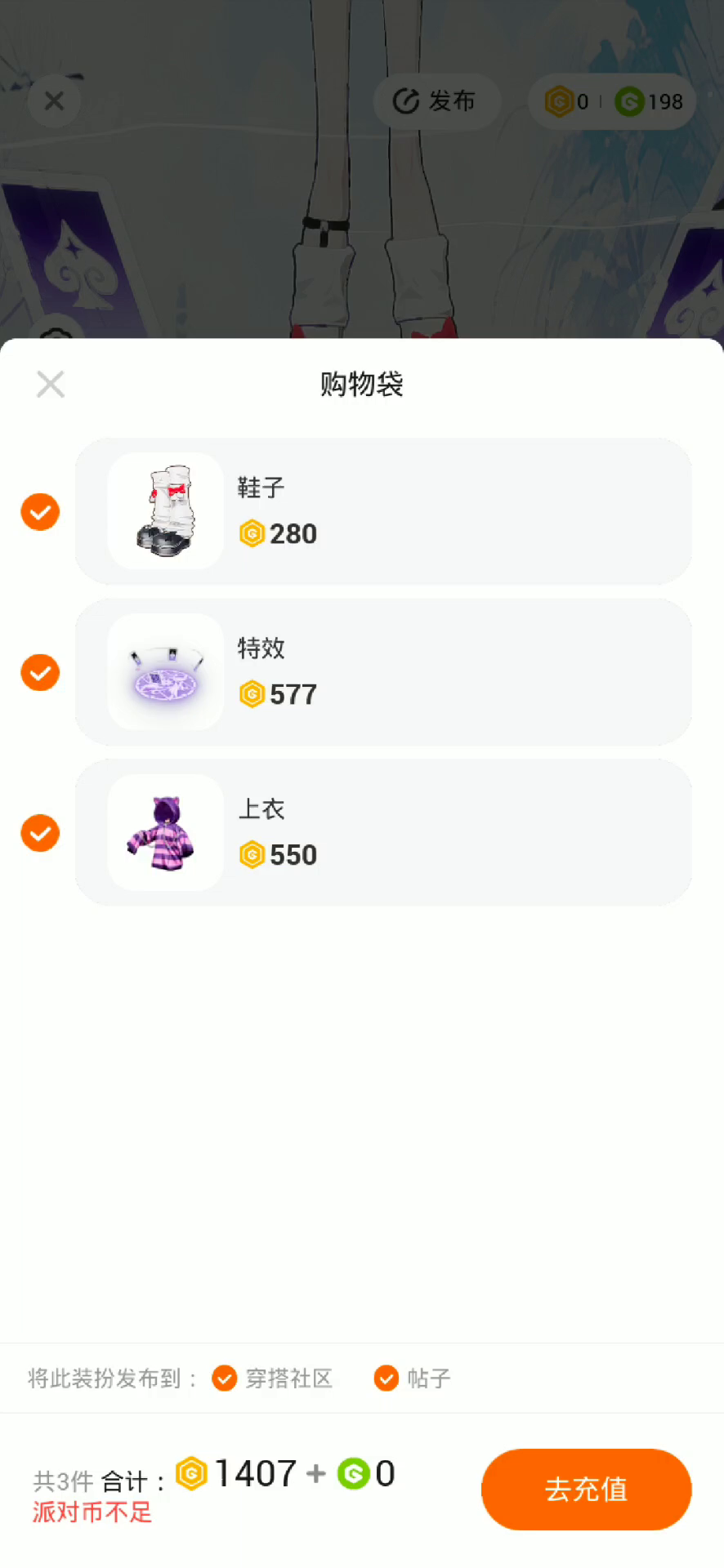Untick the 上衣 item checkbox
This screenshot has width=724, height=1568.
[40, 833]
